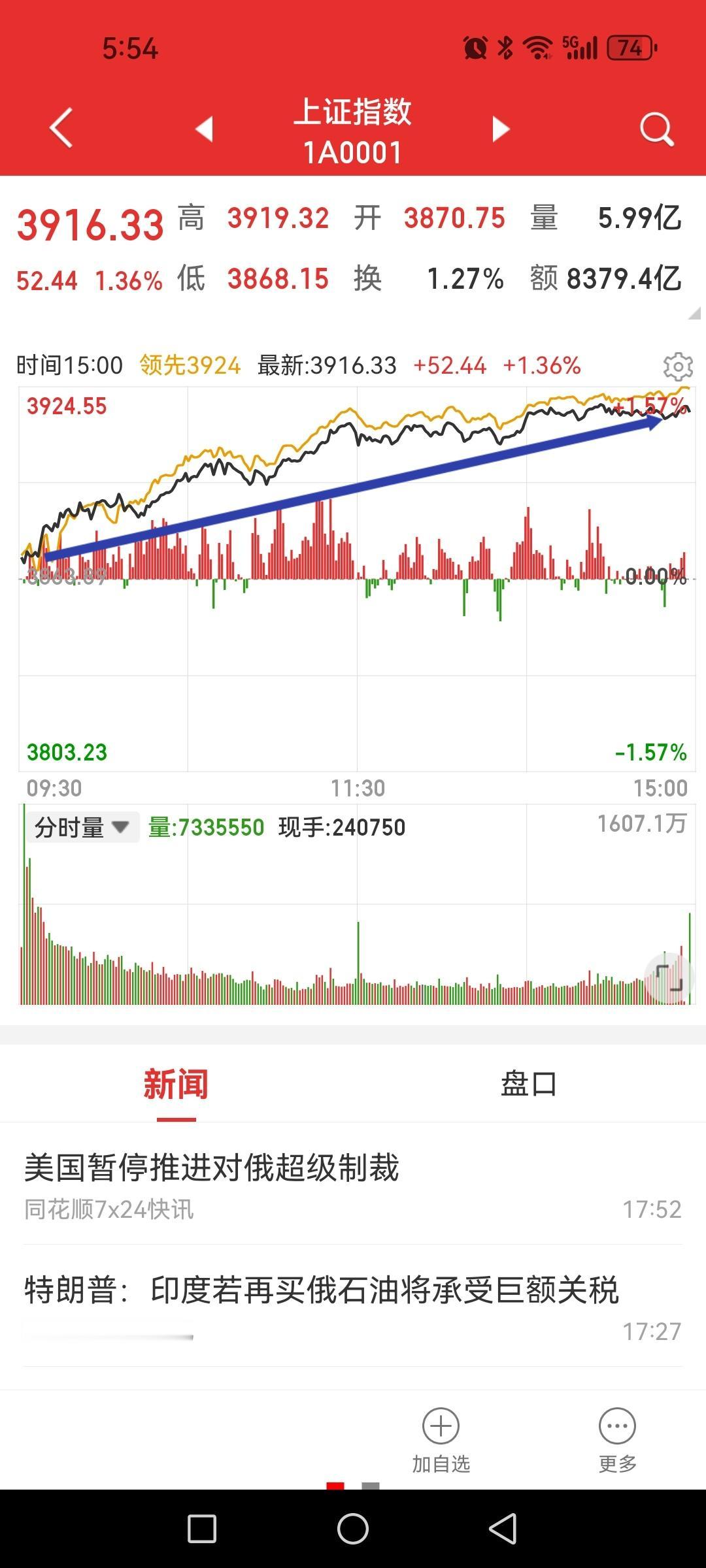Expand the chart to fullscreen

[669, 979]
